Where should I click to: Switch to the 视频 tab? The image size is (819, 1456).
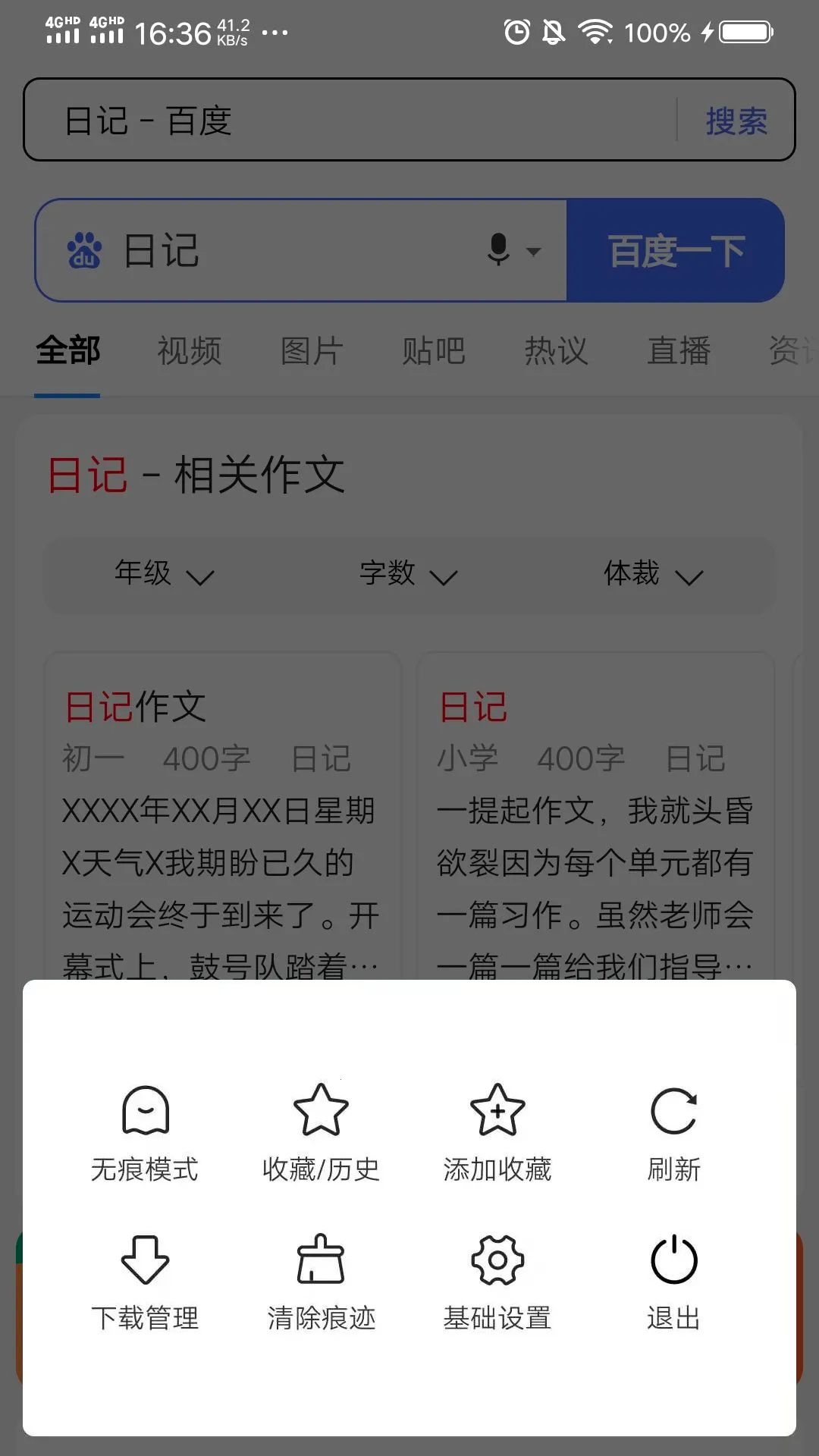pyautogui.click(x=189, y=350)
